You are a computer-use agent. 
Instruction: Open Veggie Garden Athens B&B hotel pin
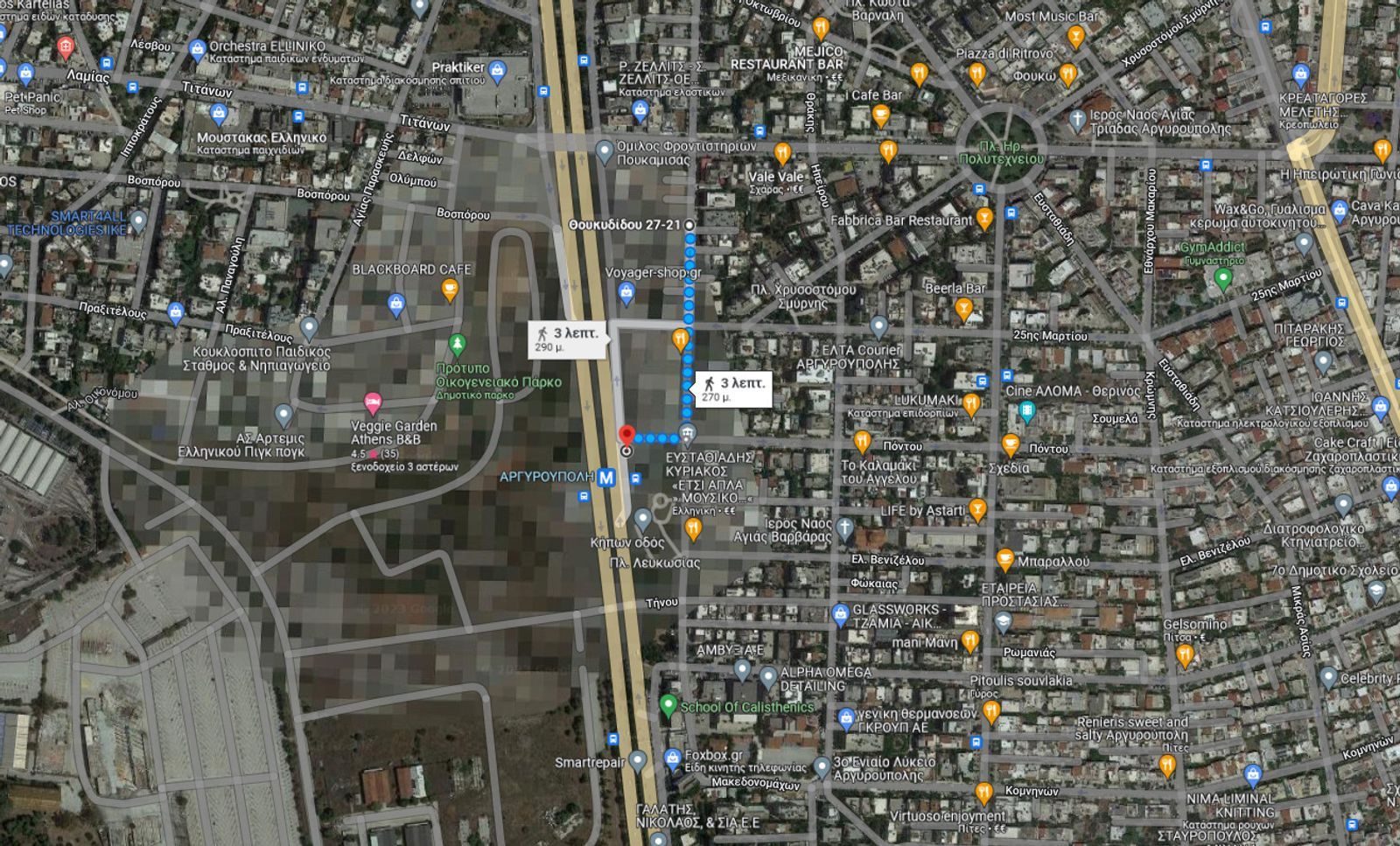(372, 403)
